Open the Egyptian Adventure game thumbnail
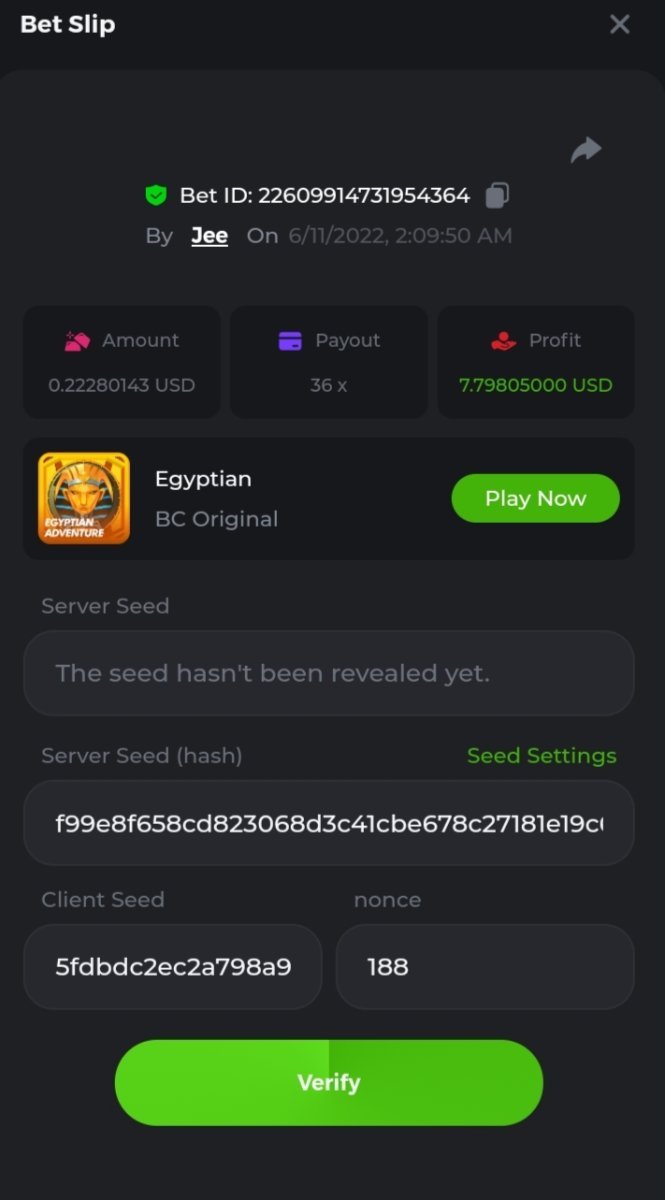This screenshot has height=1200, width=665. pos(84,498)
